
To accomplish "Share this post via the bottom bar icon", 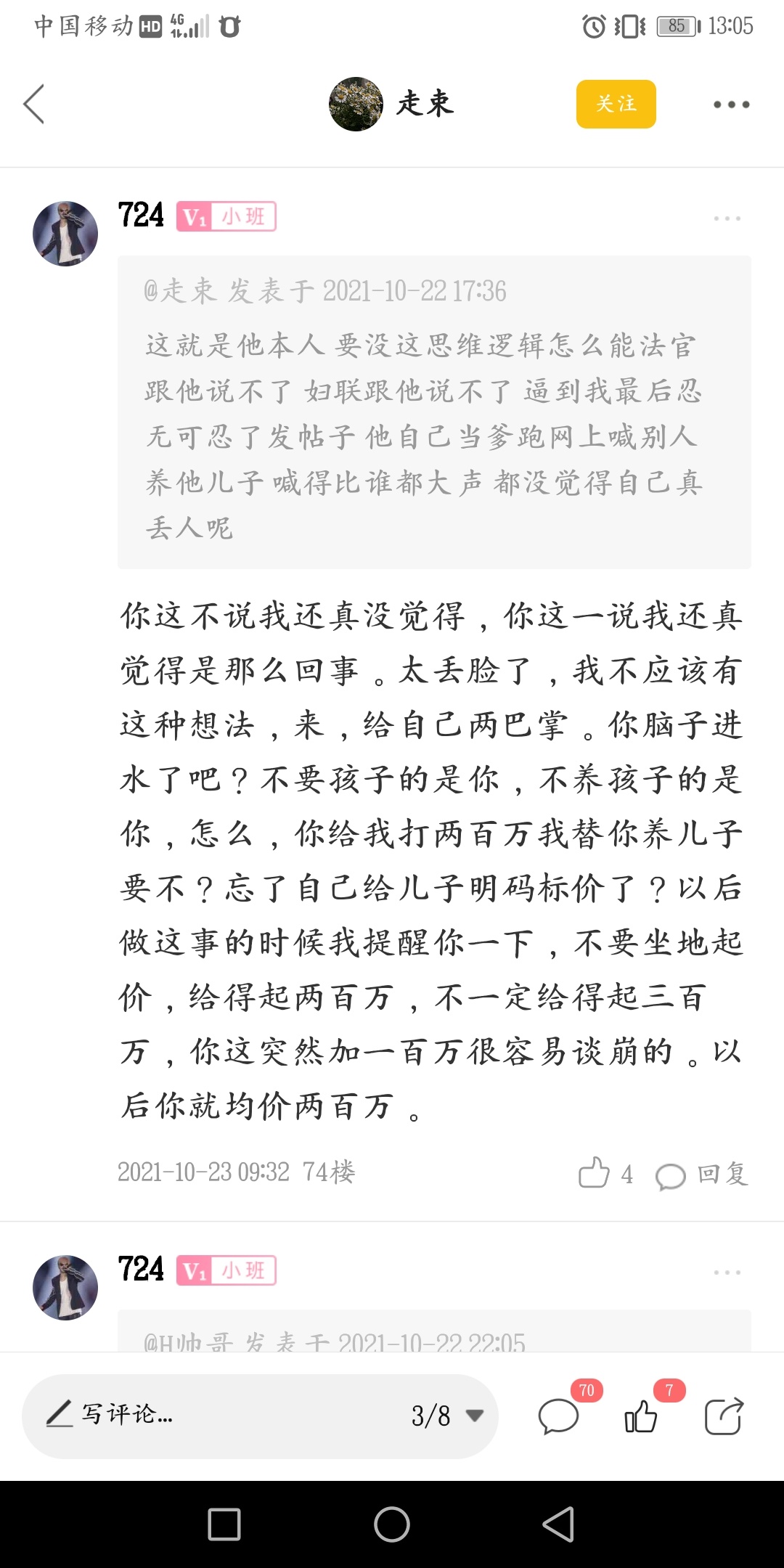I will tap(724, 1416).
